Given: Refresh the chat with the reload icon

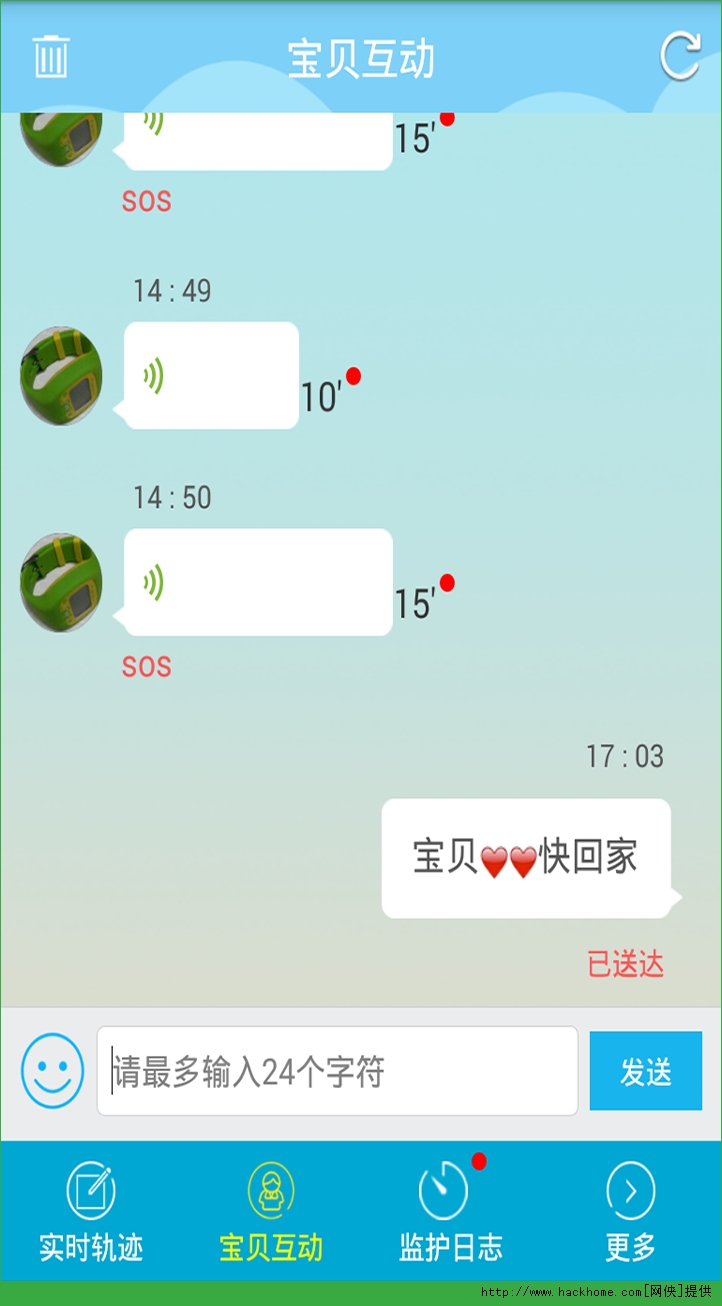Looking at the screenshot, I should coord(680,56).
